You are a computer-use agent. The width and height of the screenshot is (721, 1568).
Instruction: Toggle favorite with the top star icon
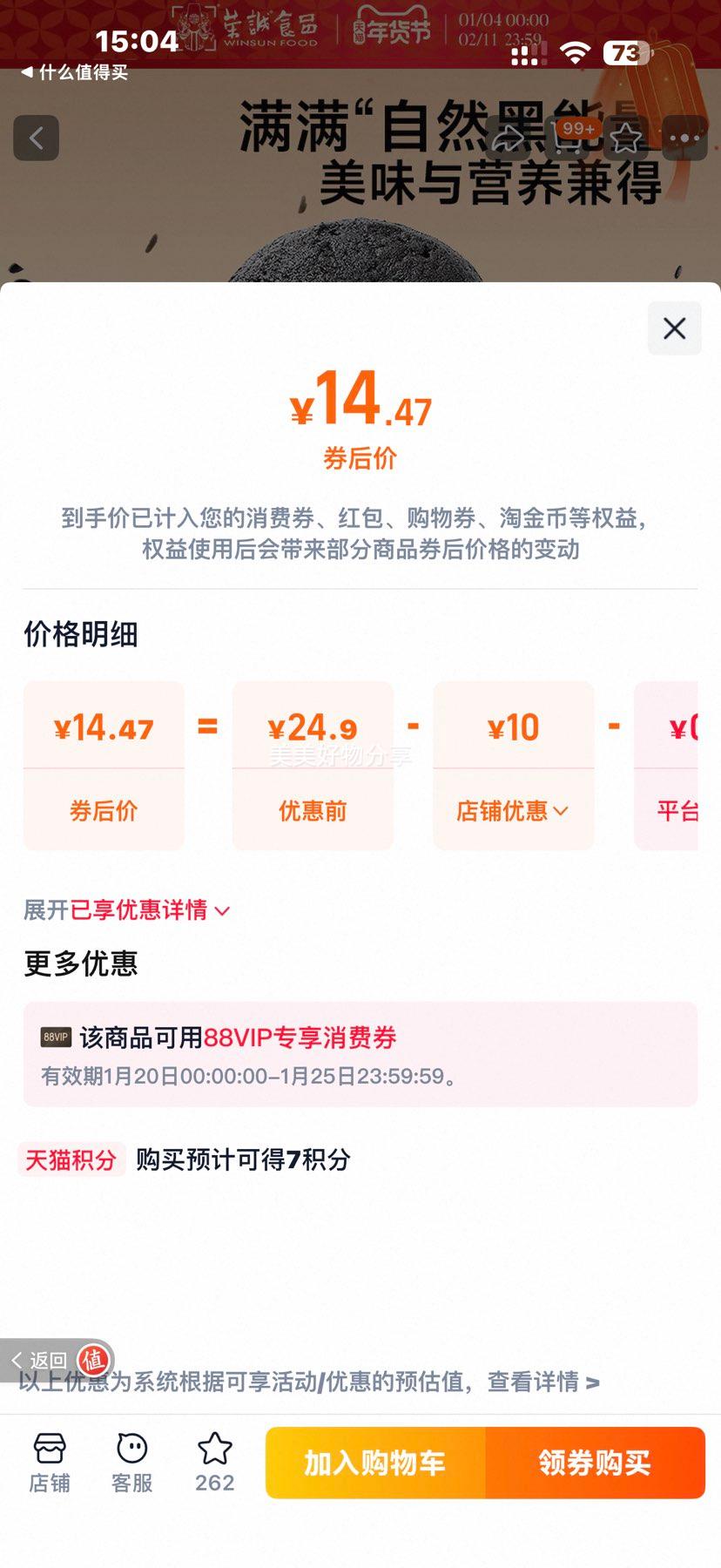click(x=625, y=138)
